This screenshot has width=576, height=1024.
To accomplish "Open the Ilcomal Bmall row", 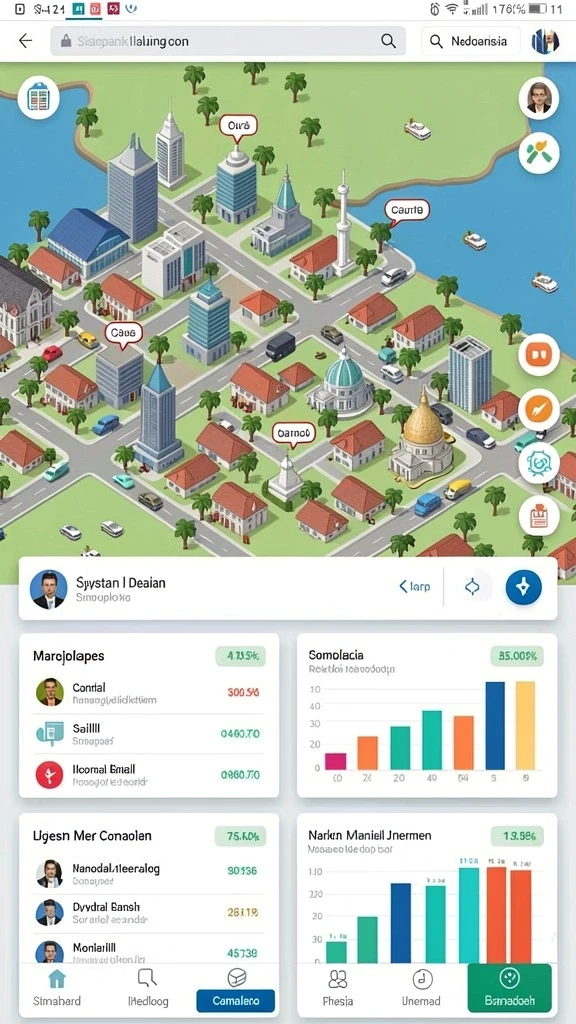I will coord(149,775).
